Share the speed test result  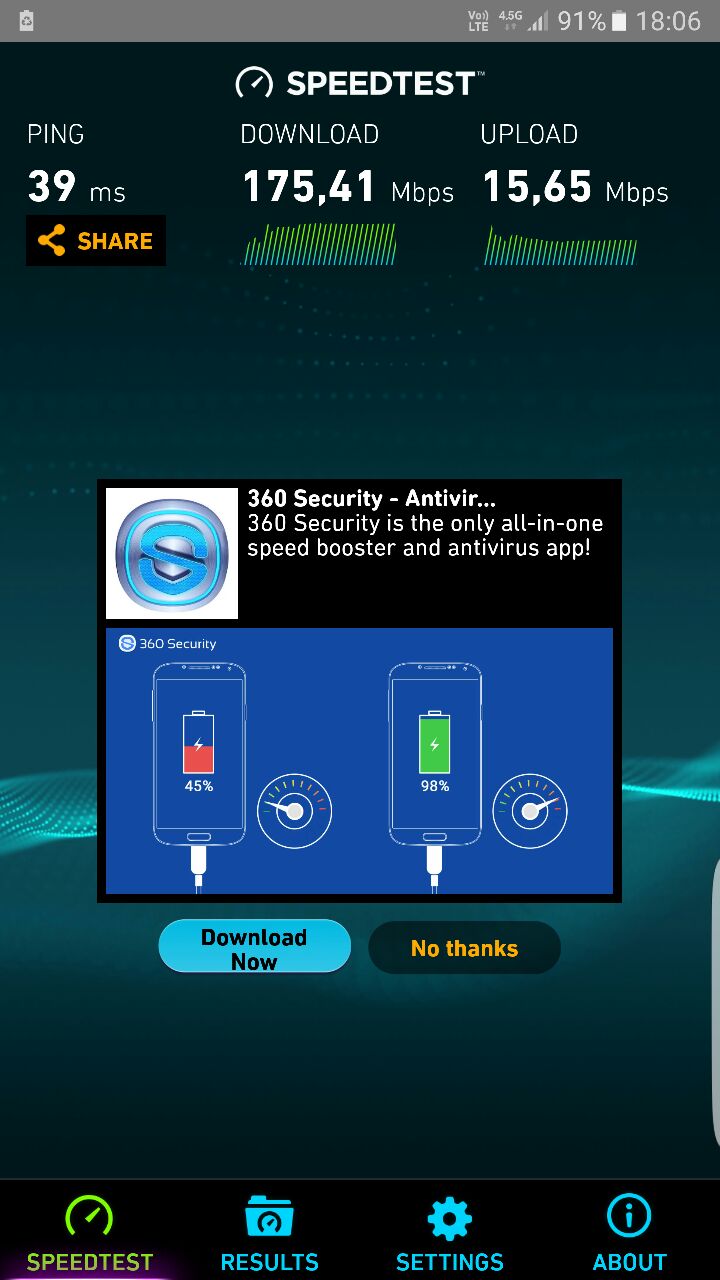click(96, 241)
